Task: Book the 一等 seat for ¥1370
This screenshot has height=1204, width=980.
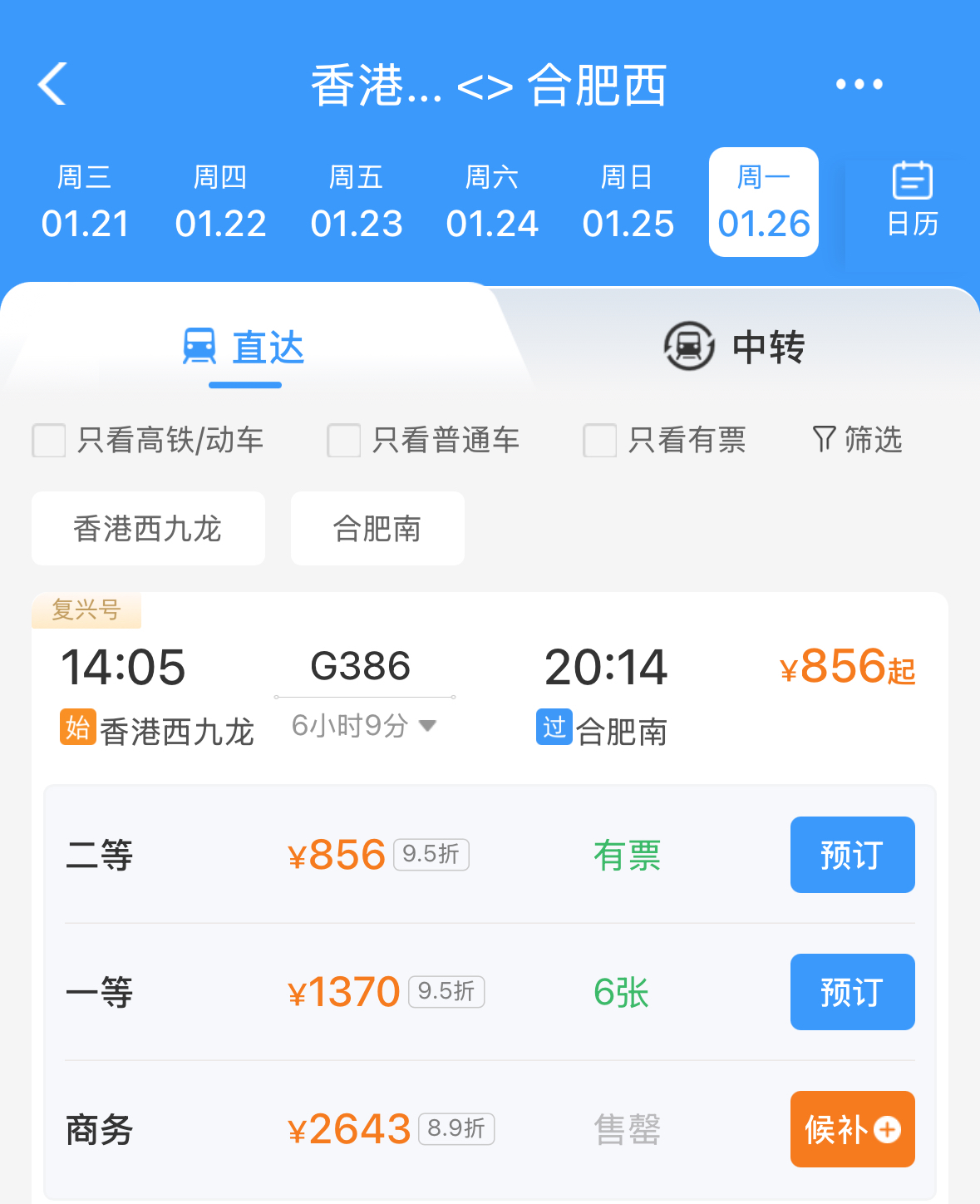Action: pyautogui.click(x=852, y=992)
